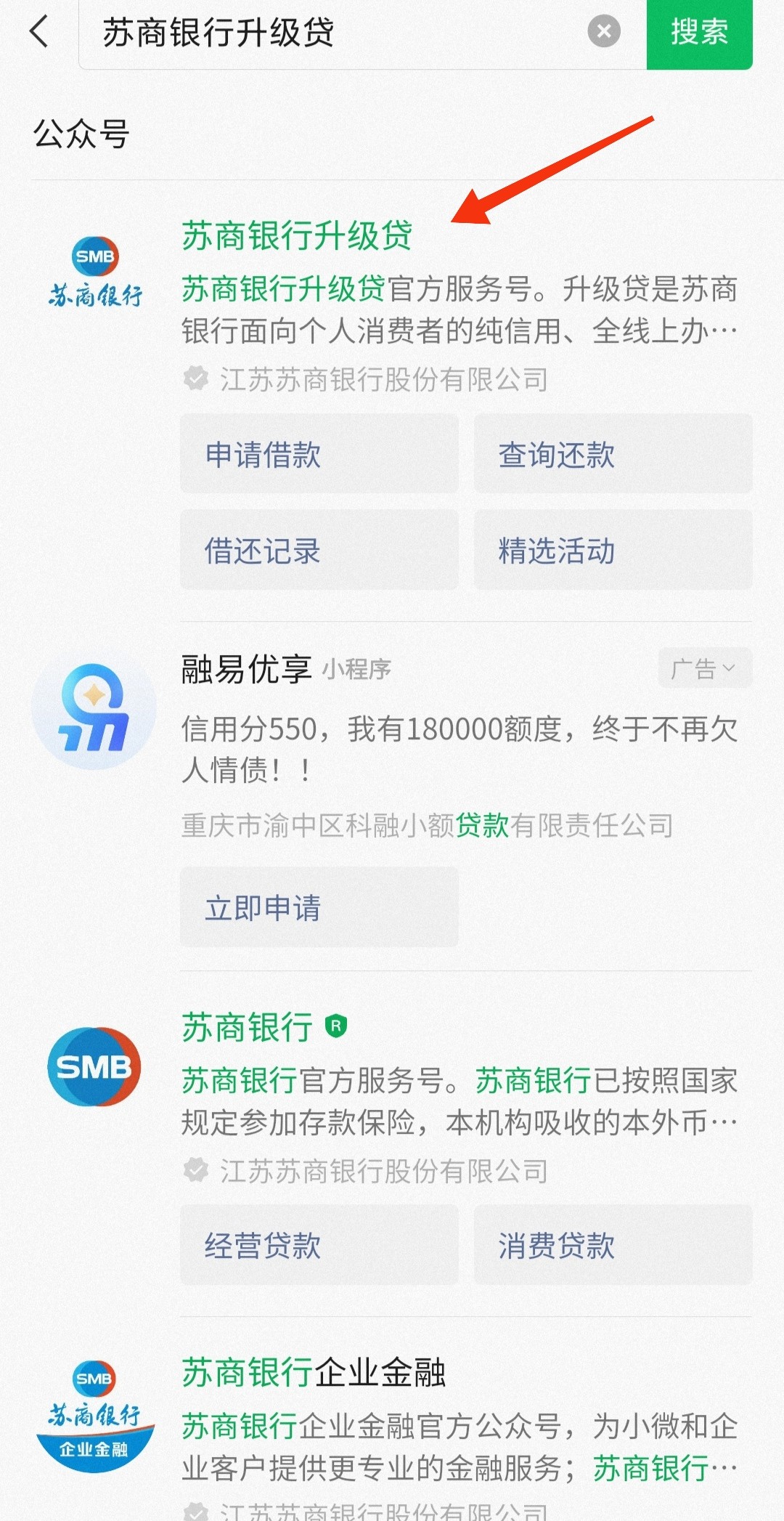Tap 立即申请 under 融易优享
784x1521 pixels.
319,907
